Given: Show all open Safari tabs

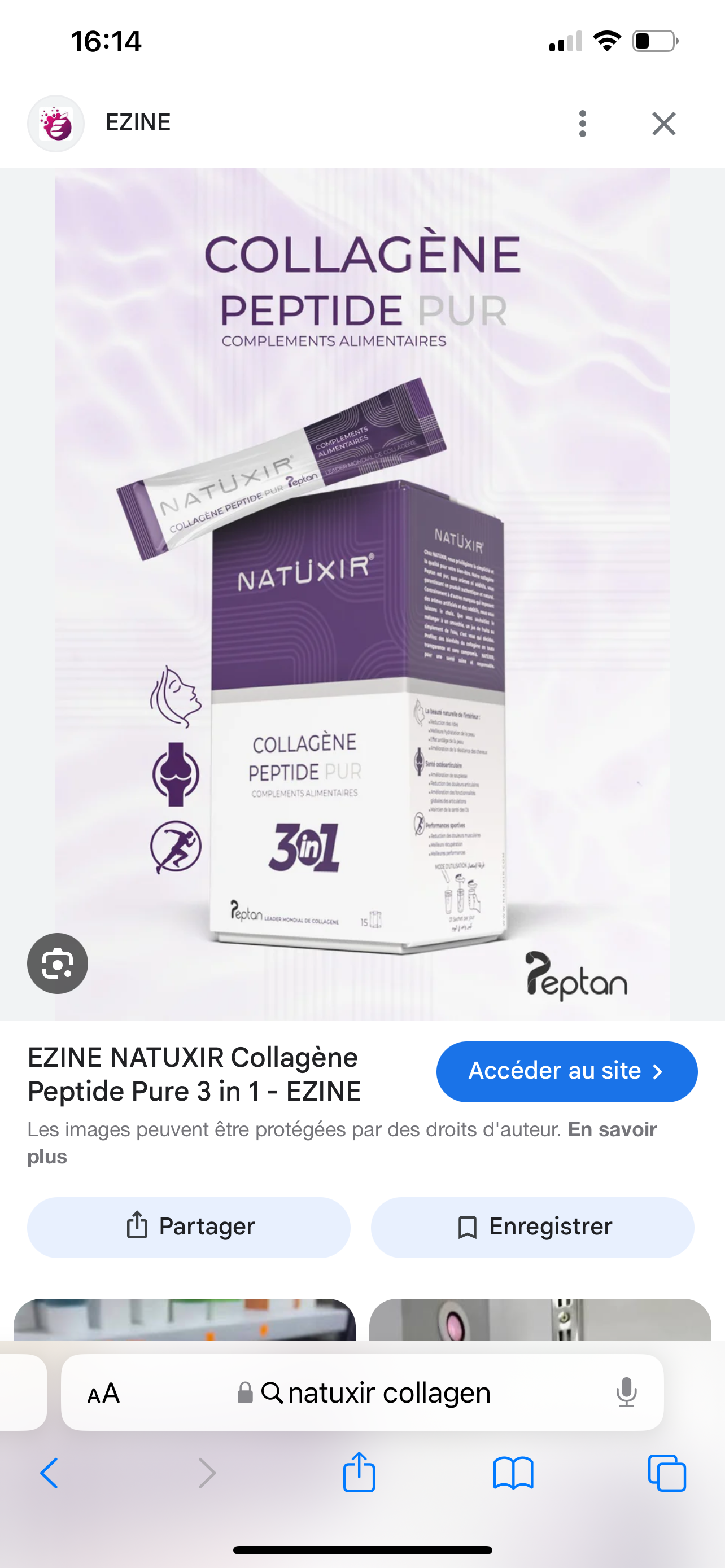Looking at the screenshot, I should (667, 1473).
